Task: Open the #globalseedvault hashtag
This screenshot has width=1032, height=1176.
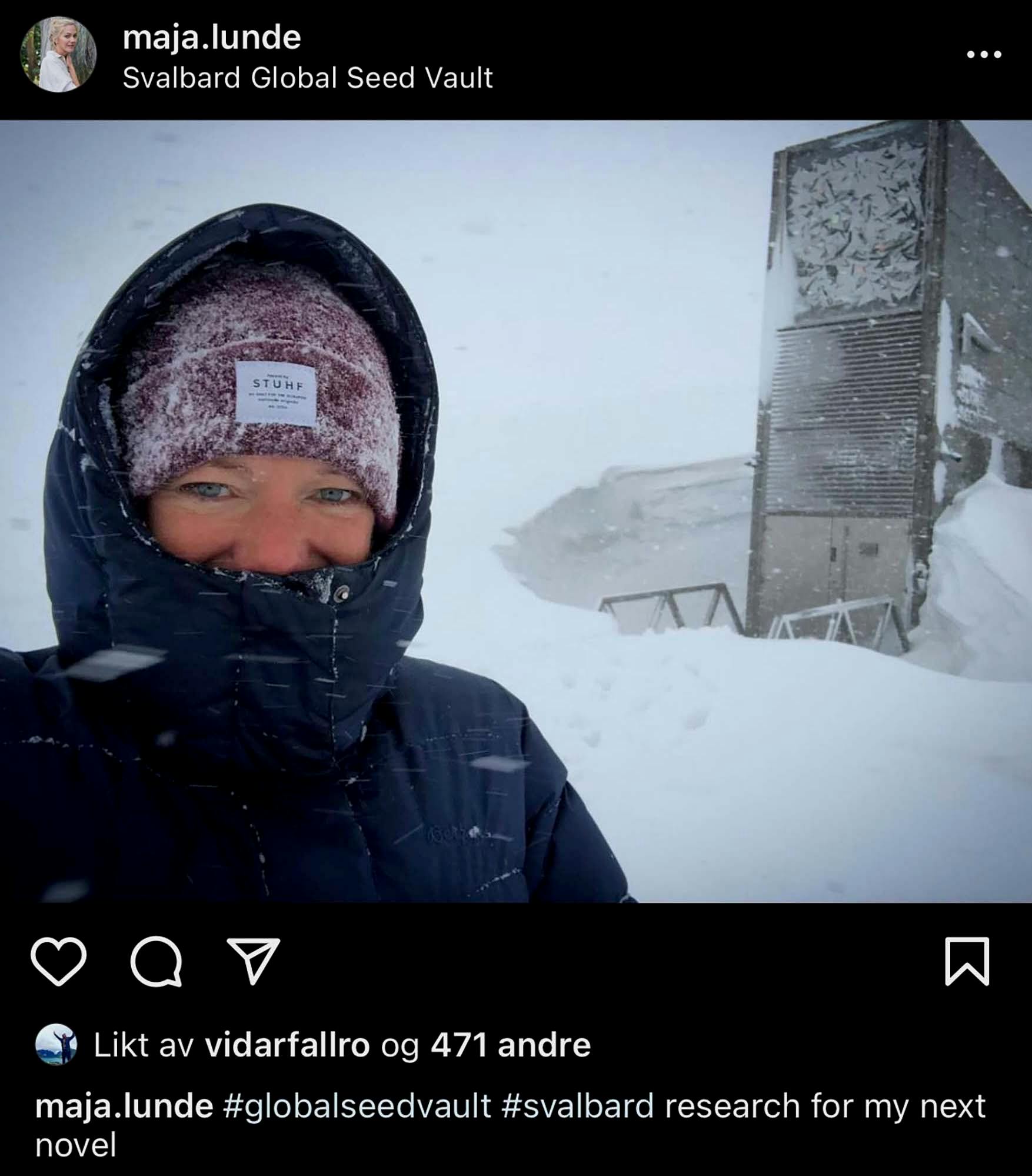Action: click(357, 1106)
